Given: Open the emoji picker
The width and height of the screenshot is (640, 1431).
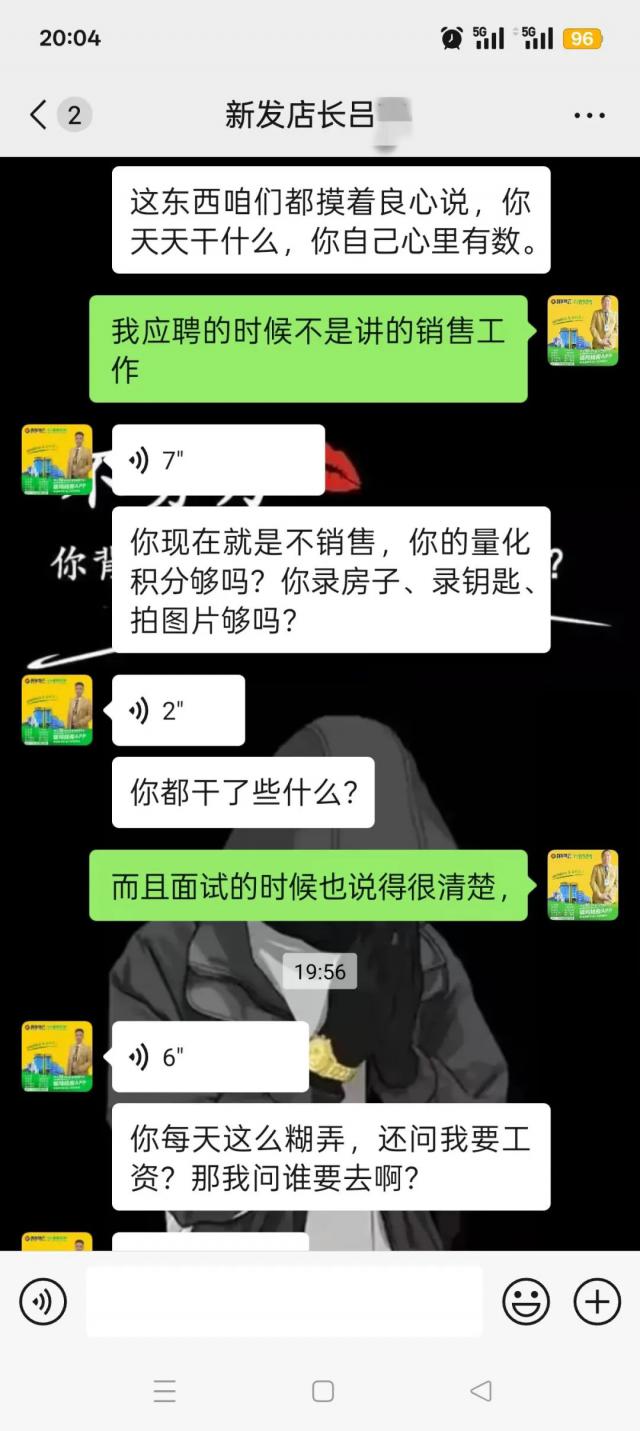Looking at the screenshot, I should (x=526, y=1302).
